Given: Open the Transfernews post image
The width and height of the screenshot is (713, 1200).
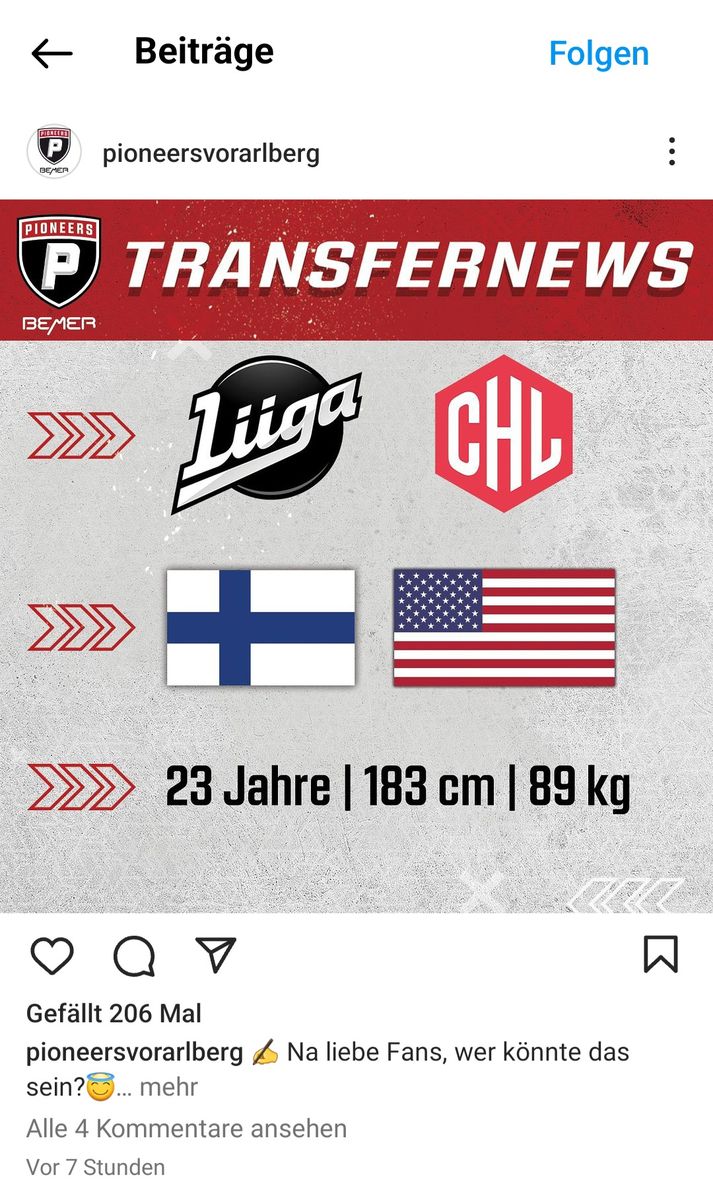Looking at the screenshot, I should point(356,555).
